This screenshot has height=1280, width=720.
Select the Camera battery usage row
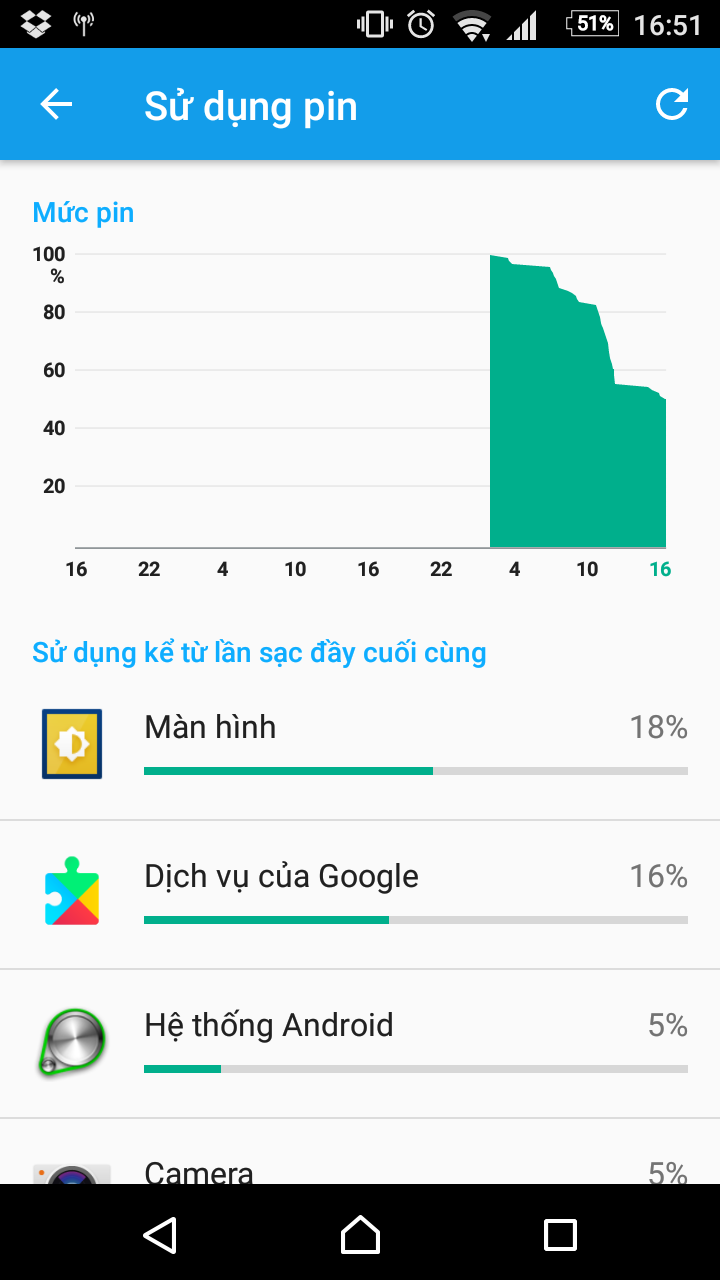360,1166
